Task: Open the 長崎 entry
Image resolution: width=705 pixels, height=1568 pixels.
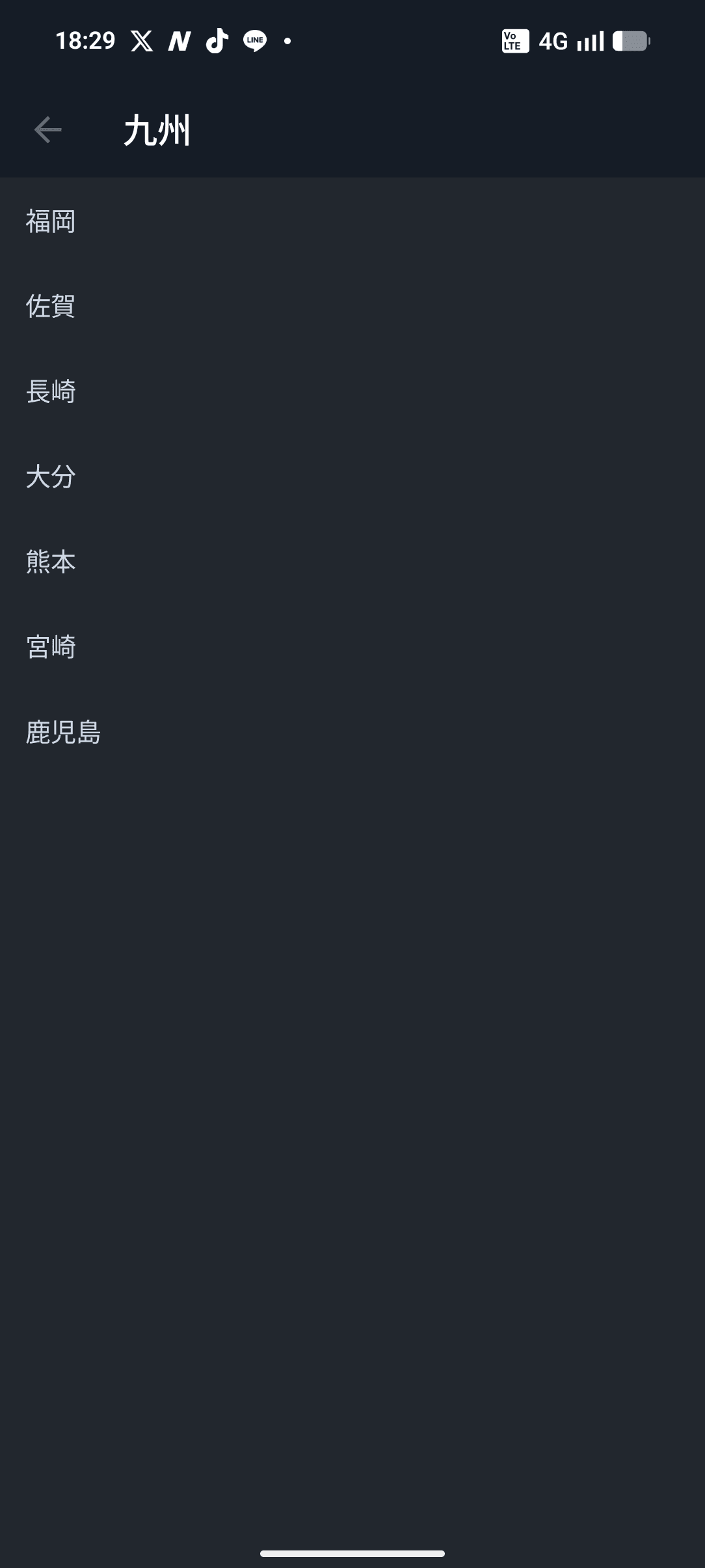Action: [51, 391]
